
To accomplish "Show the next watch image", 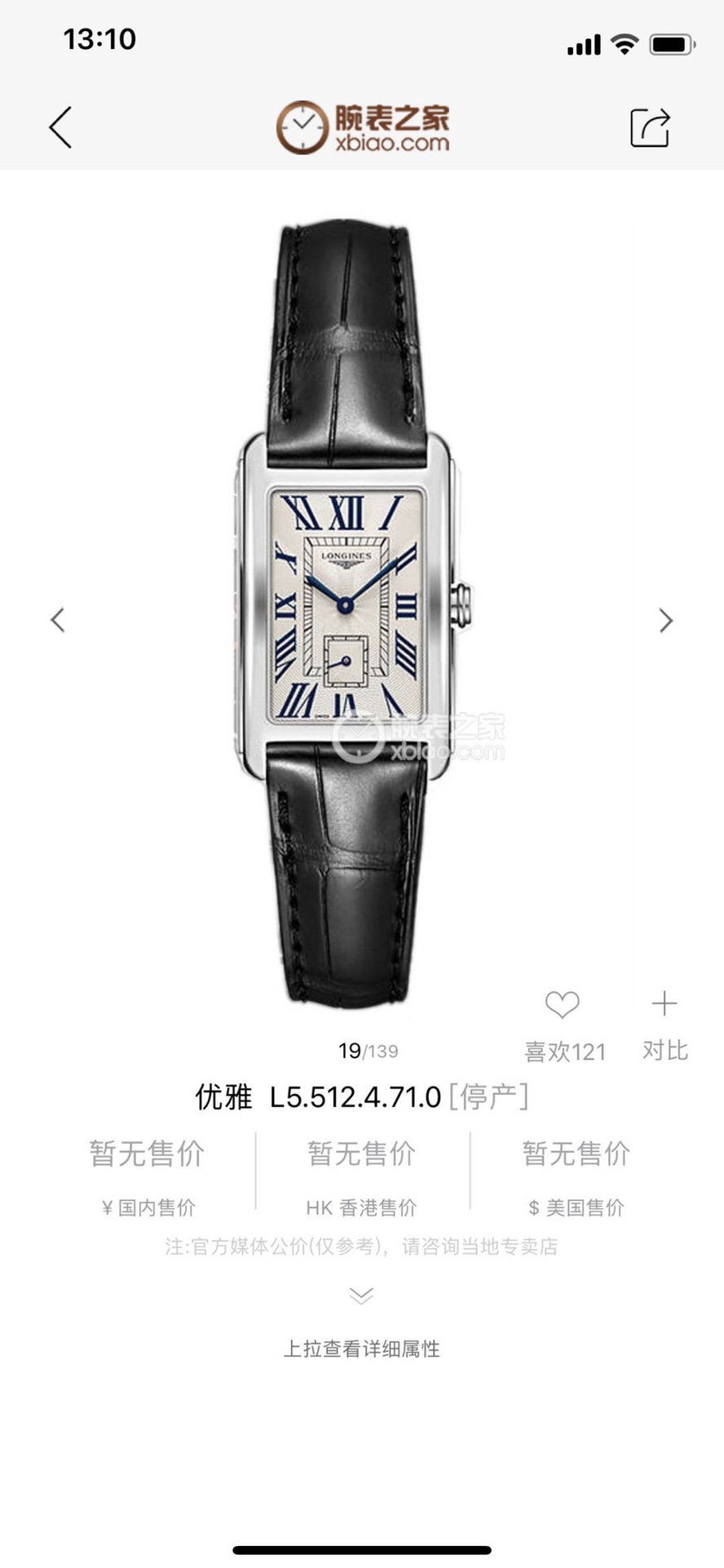I will 666,621.
